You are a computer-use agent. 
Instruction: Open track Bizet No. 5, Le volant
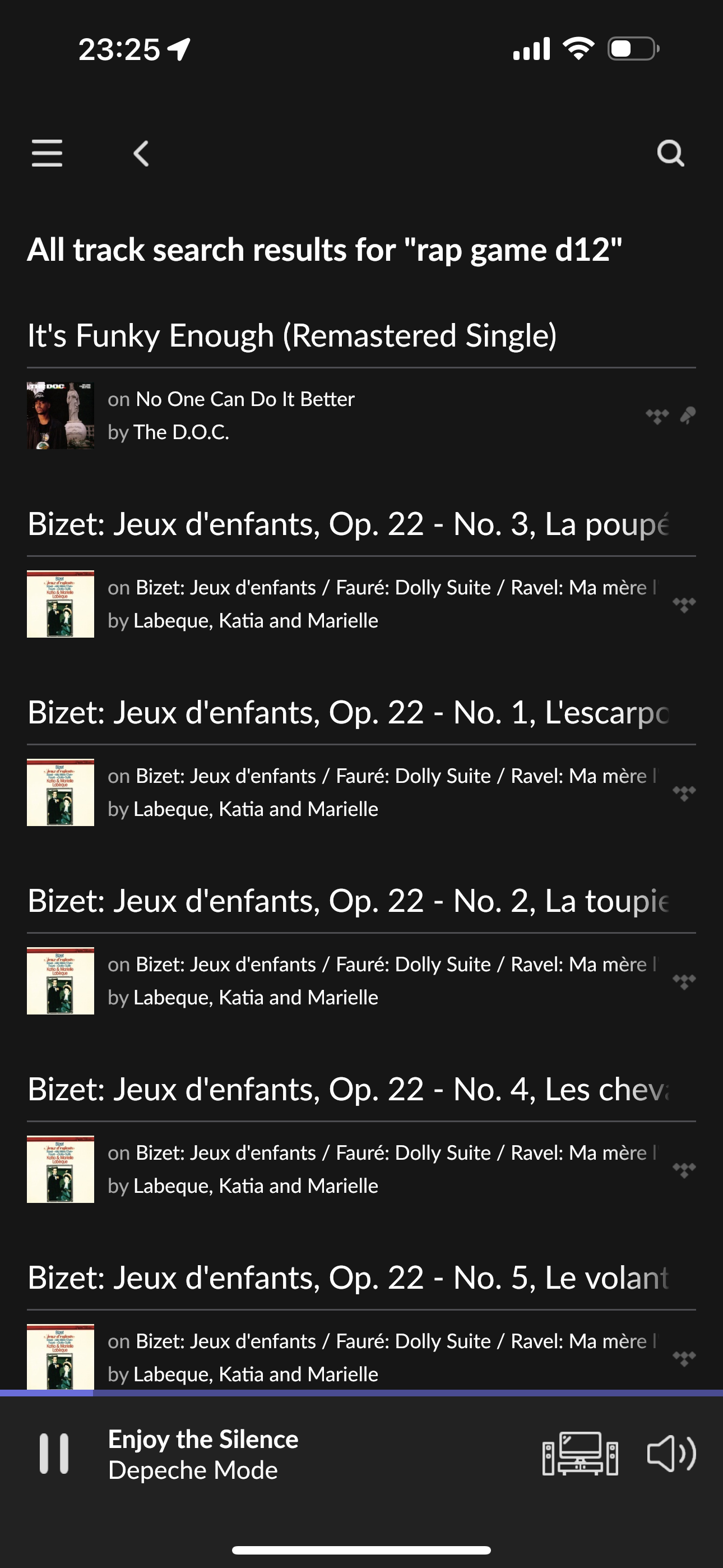348,1278
